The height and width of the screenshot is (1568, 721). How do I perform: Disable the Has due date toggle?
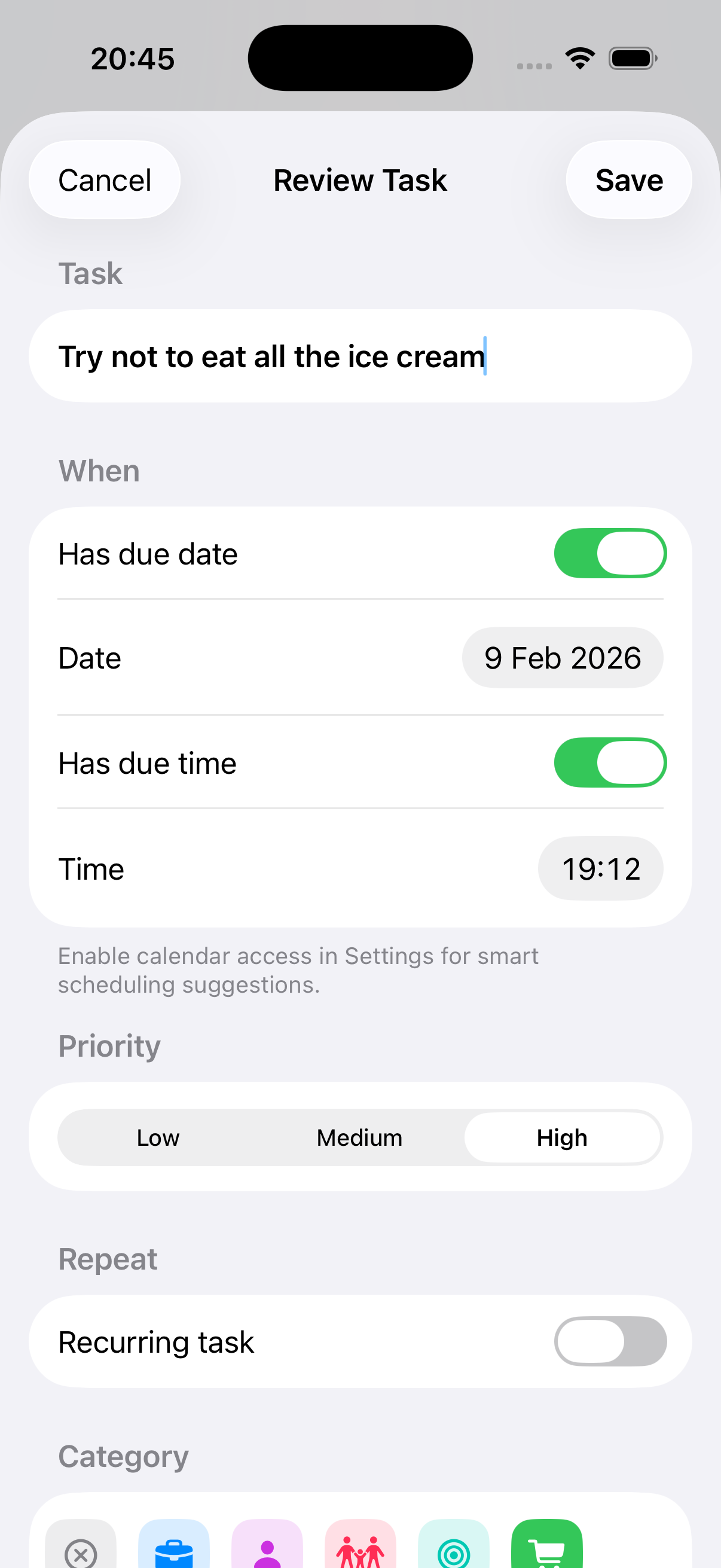[610, 553]
